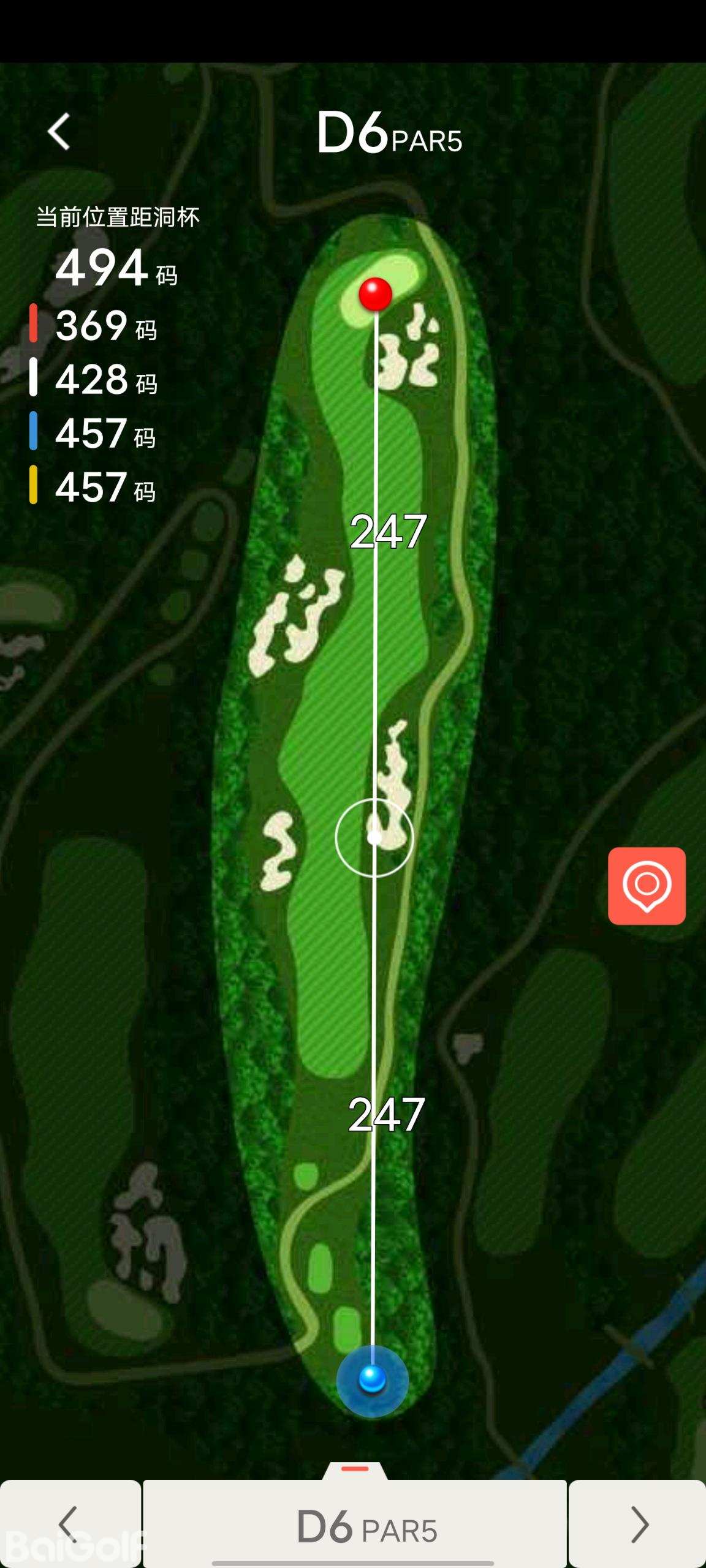Screen dimensions: 706x1568
Task: Tap the red location pin button
Action: point(647,886)
